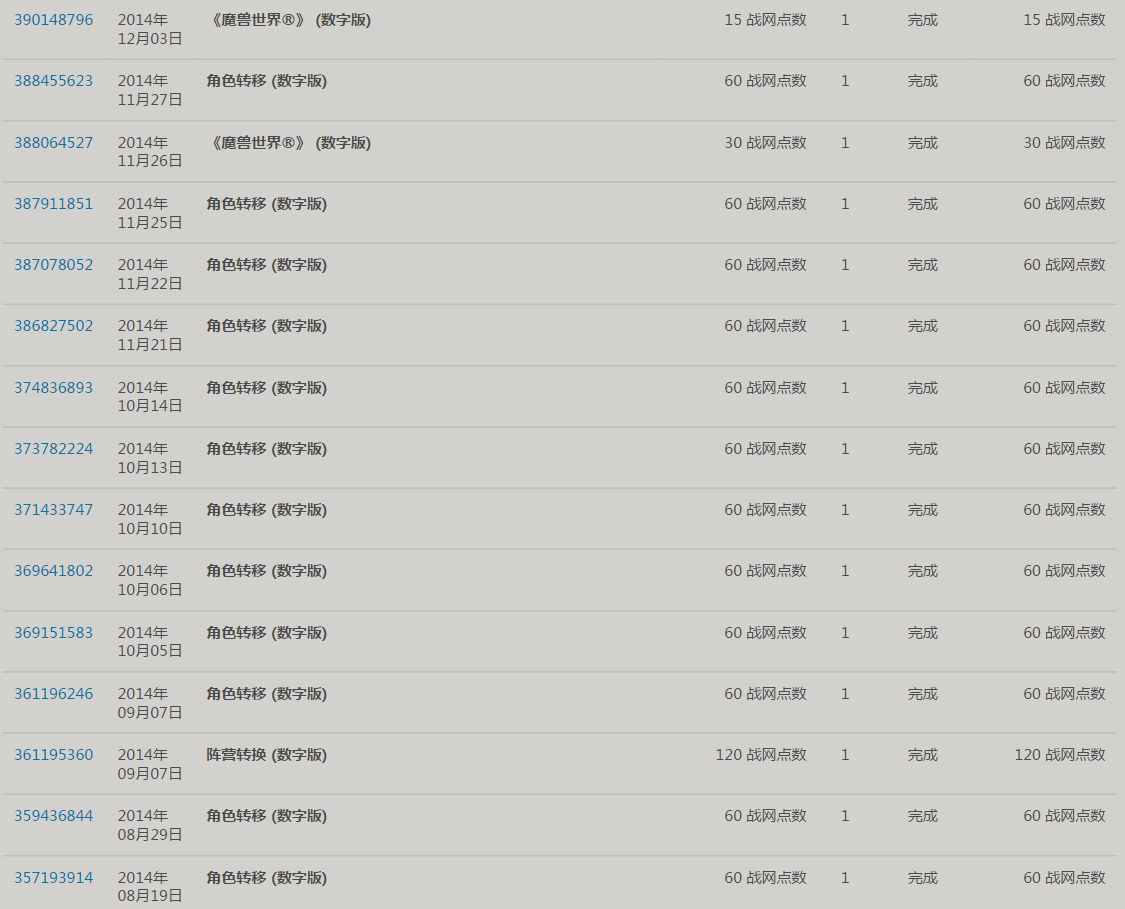View order 374836893 details
Image resolution: width=1125 pixels, height=909 pixels.
[54, 387]
